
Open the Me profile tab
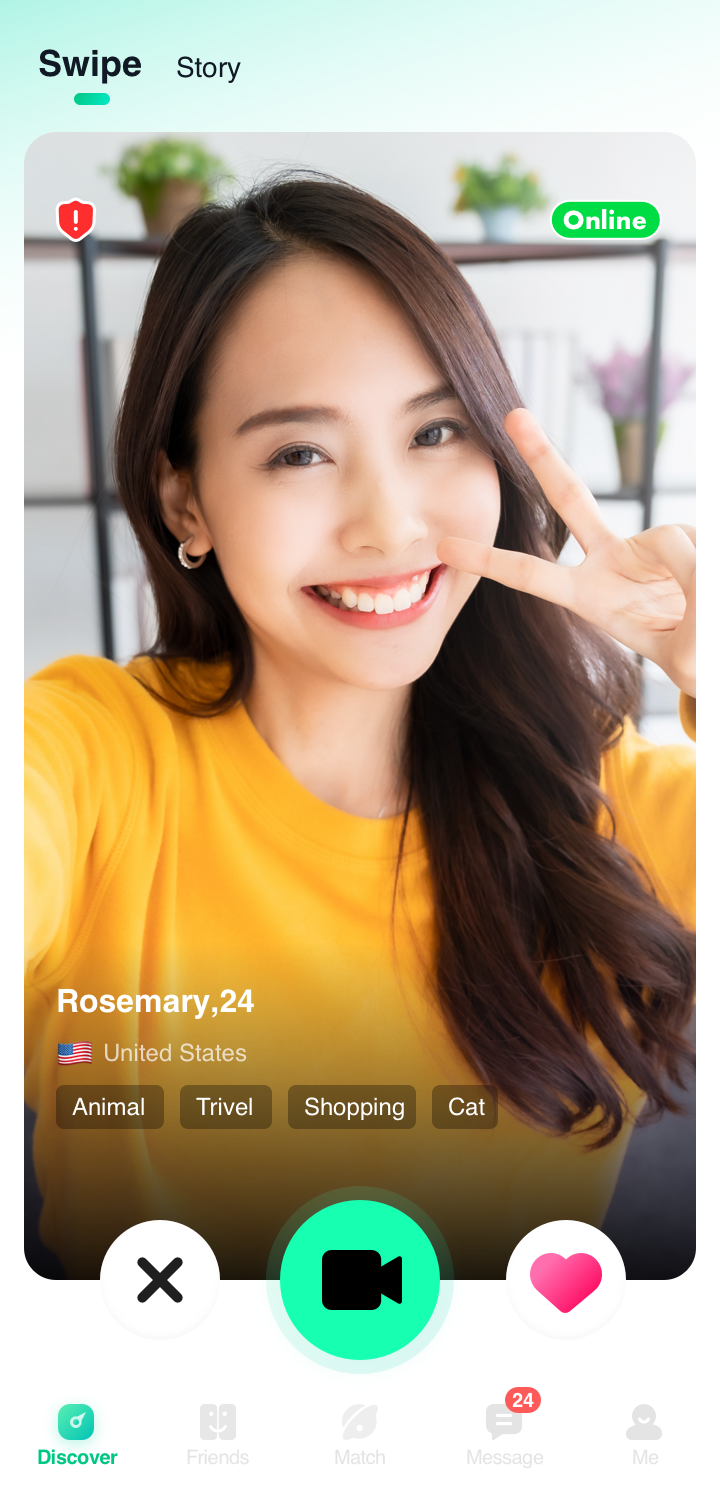click(645, 1434)
